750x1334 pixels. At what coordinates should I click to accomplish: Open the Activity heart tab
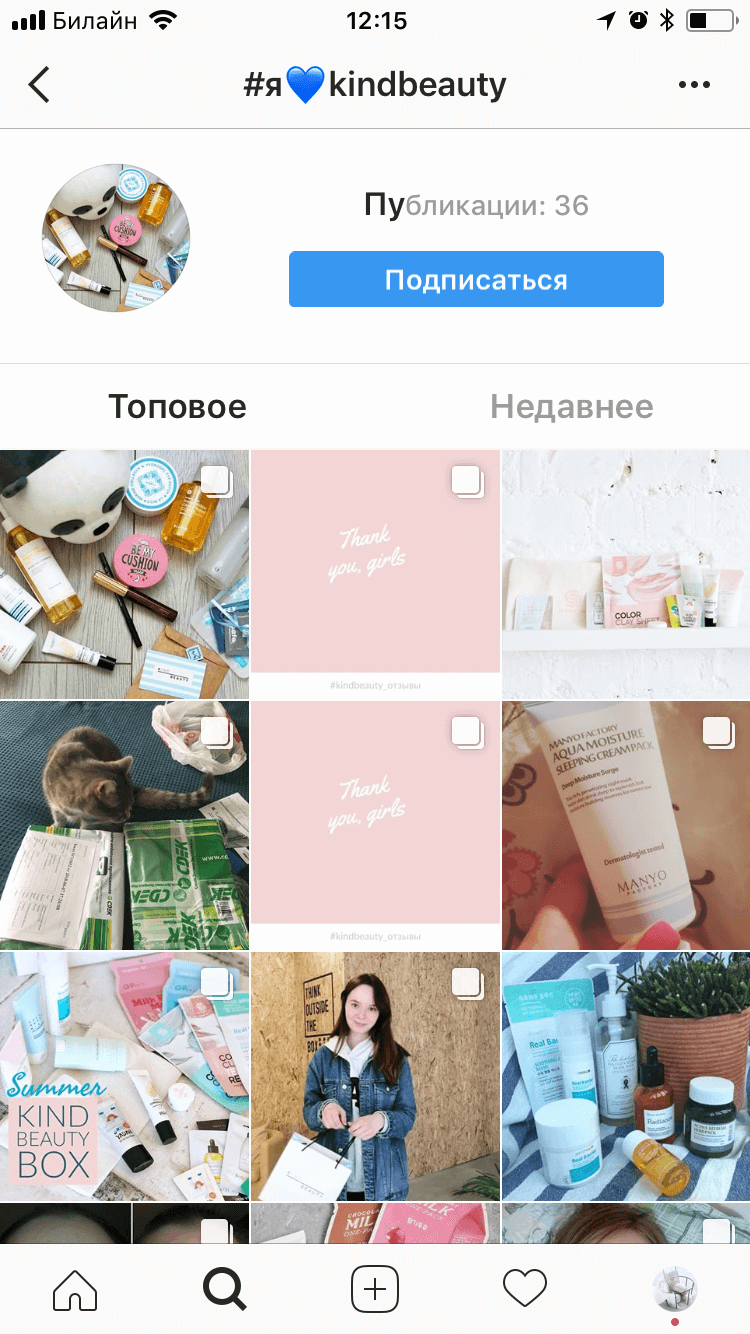click(x=525, y=1289)
